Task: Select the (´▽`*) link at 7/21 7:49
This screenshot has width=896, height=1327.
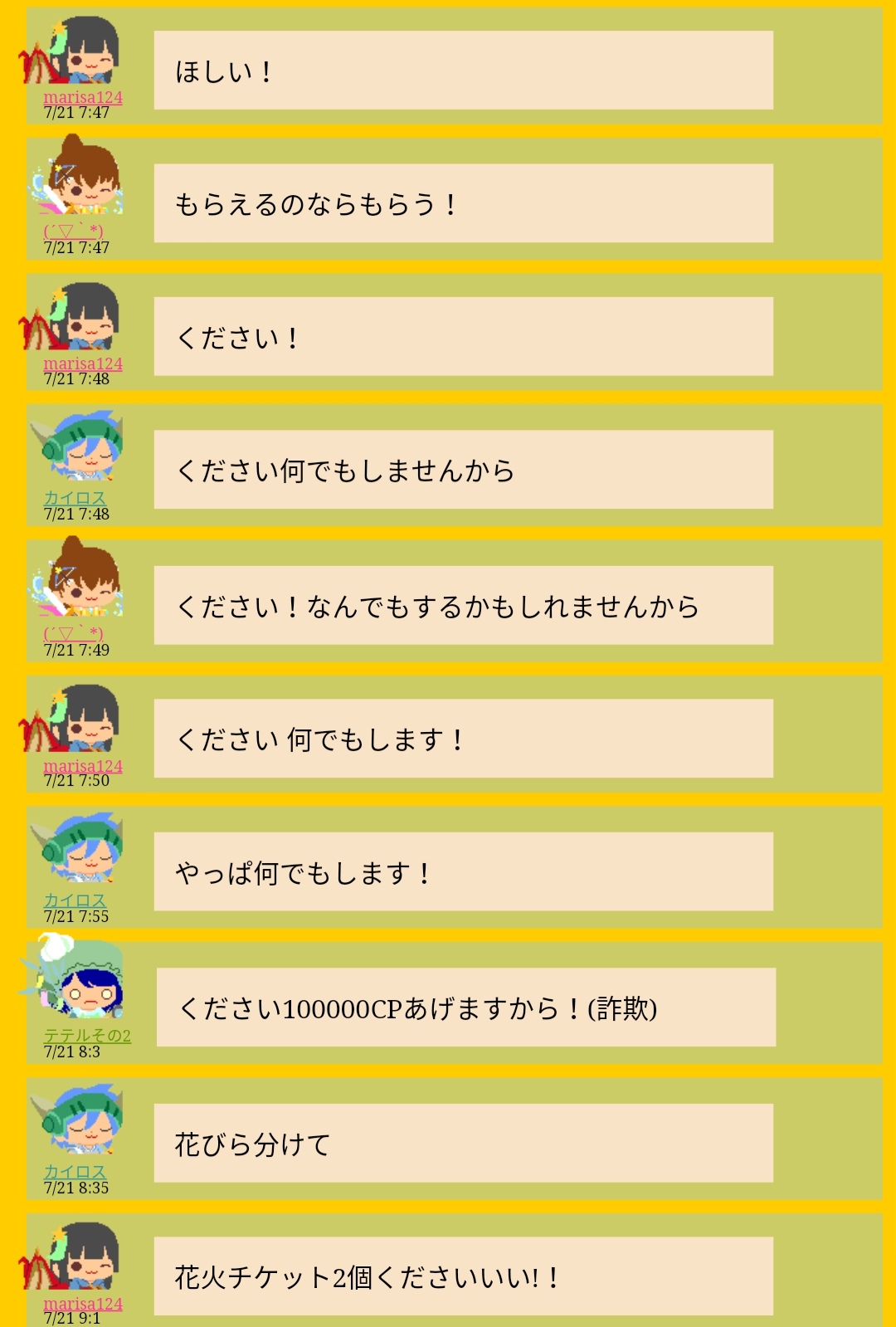Action: [x=74, y=634]
